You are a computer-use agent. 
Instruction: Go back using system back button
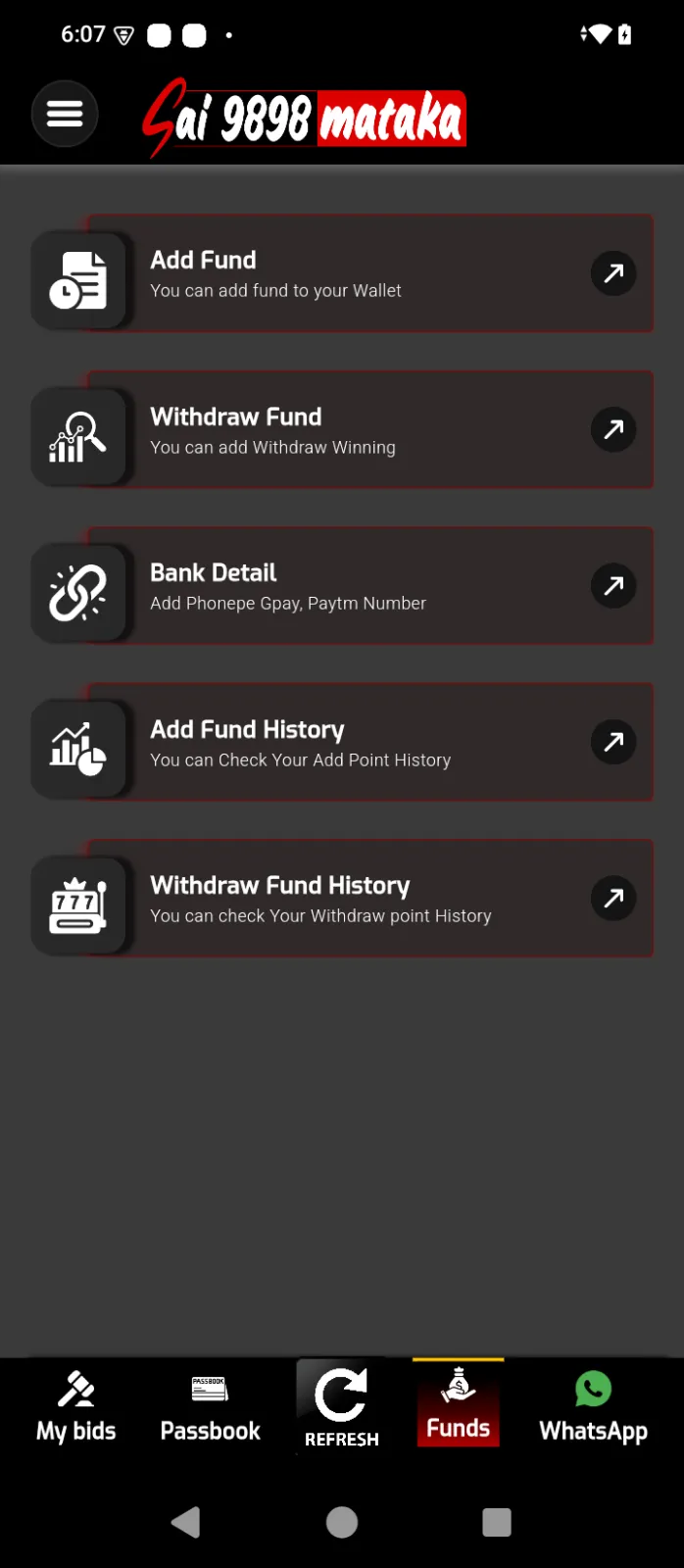pos(185,1522)
